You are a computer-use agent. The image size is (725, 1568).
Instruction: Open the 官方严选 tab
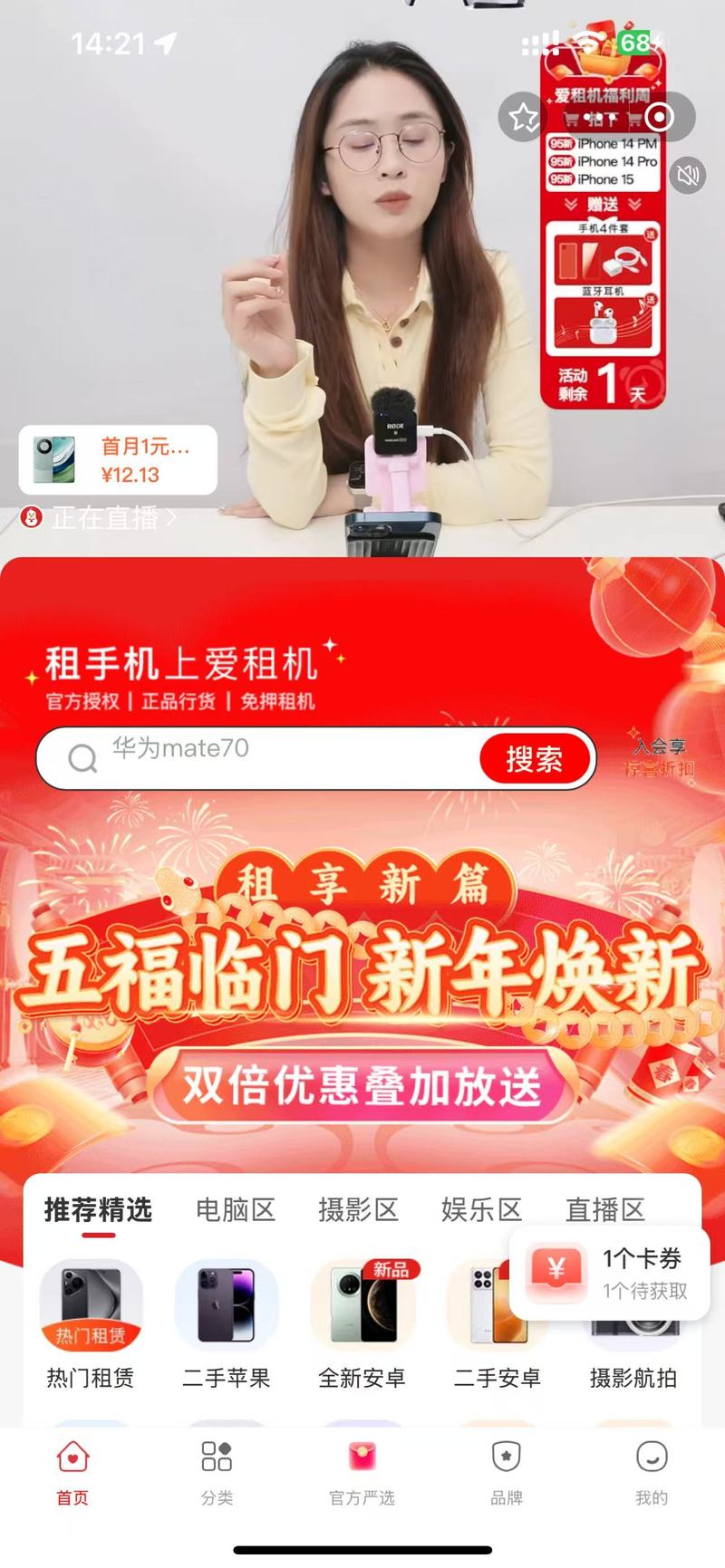click(x=362, y=1473)
